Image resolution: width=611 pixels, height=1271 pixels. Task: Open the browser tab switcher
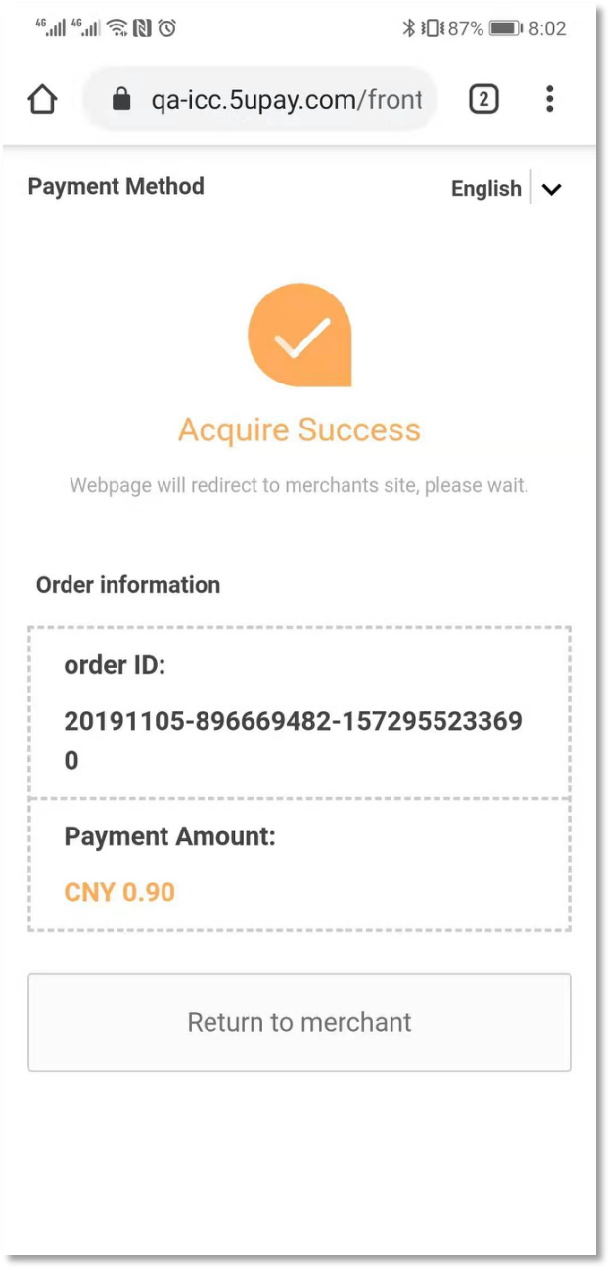point(483,99)
